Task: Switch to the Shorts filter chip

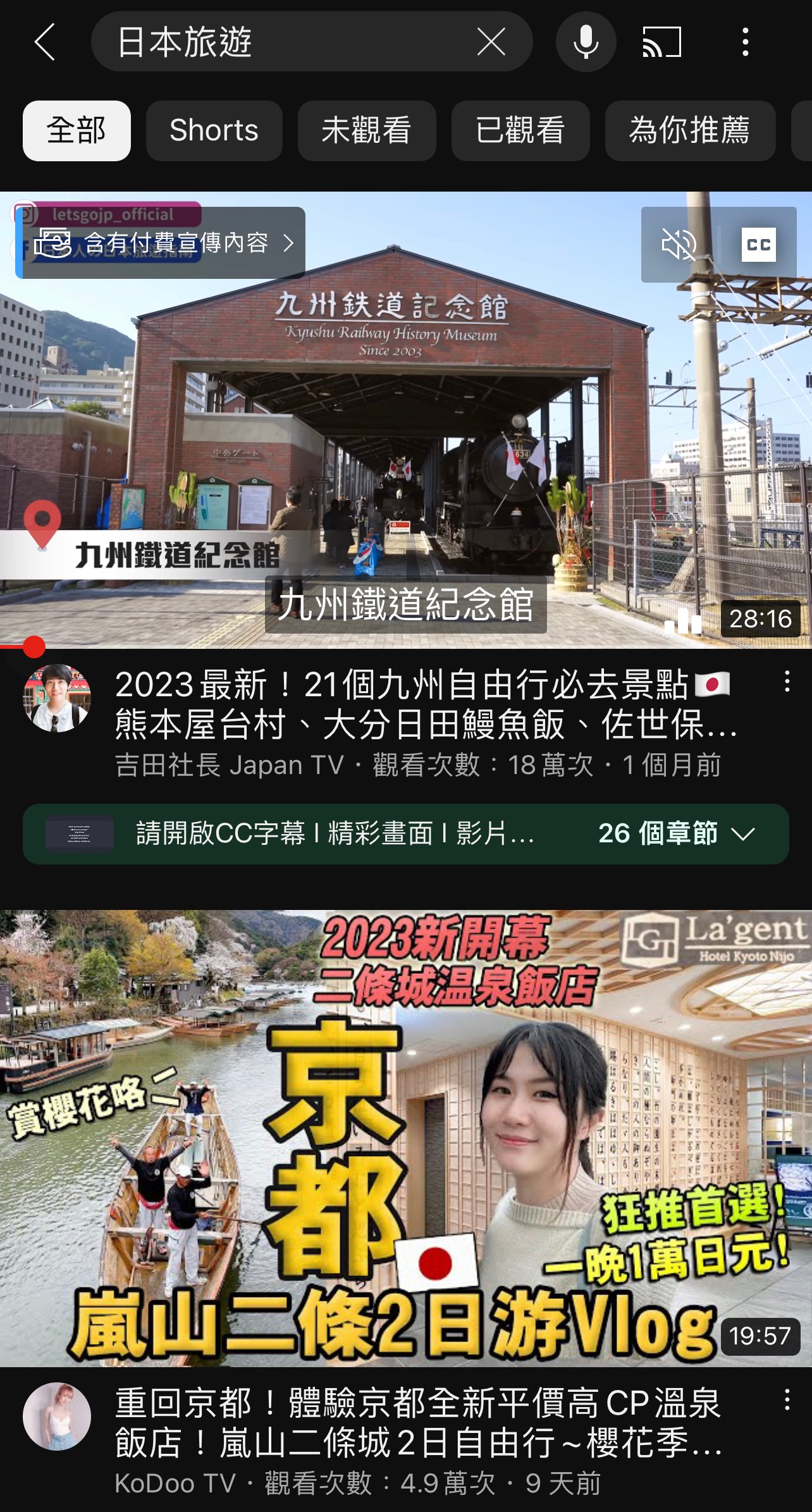Action: click(214, 130)
